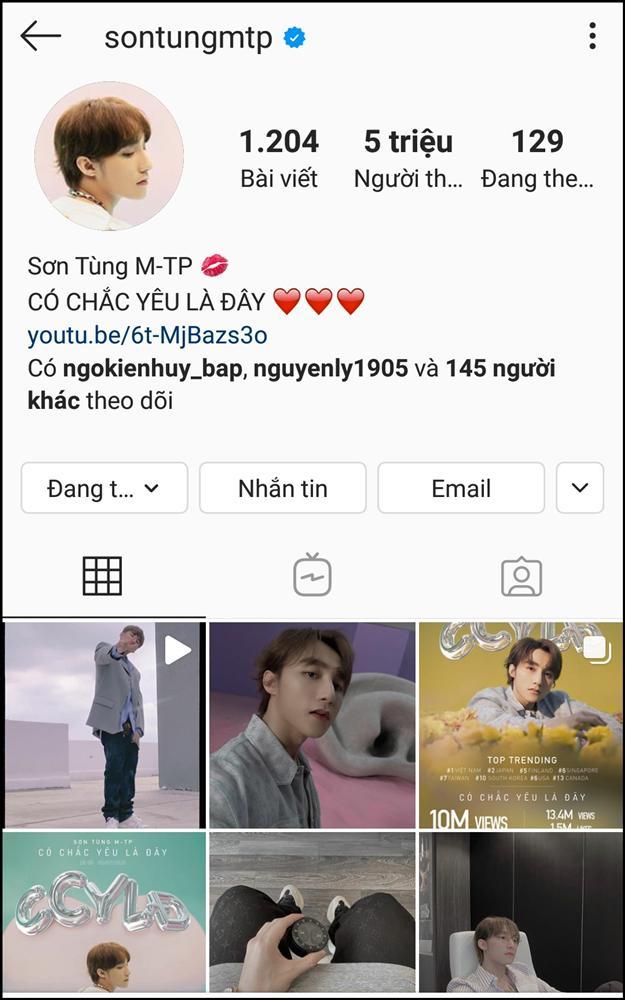The image size is (625, 1000).
Task: Tap the Email contact button
Action: tap(461, 488)
